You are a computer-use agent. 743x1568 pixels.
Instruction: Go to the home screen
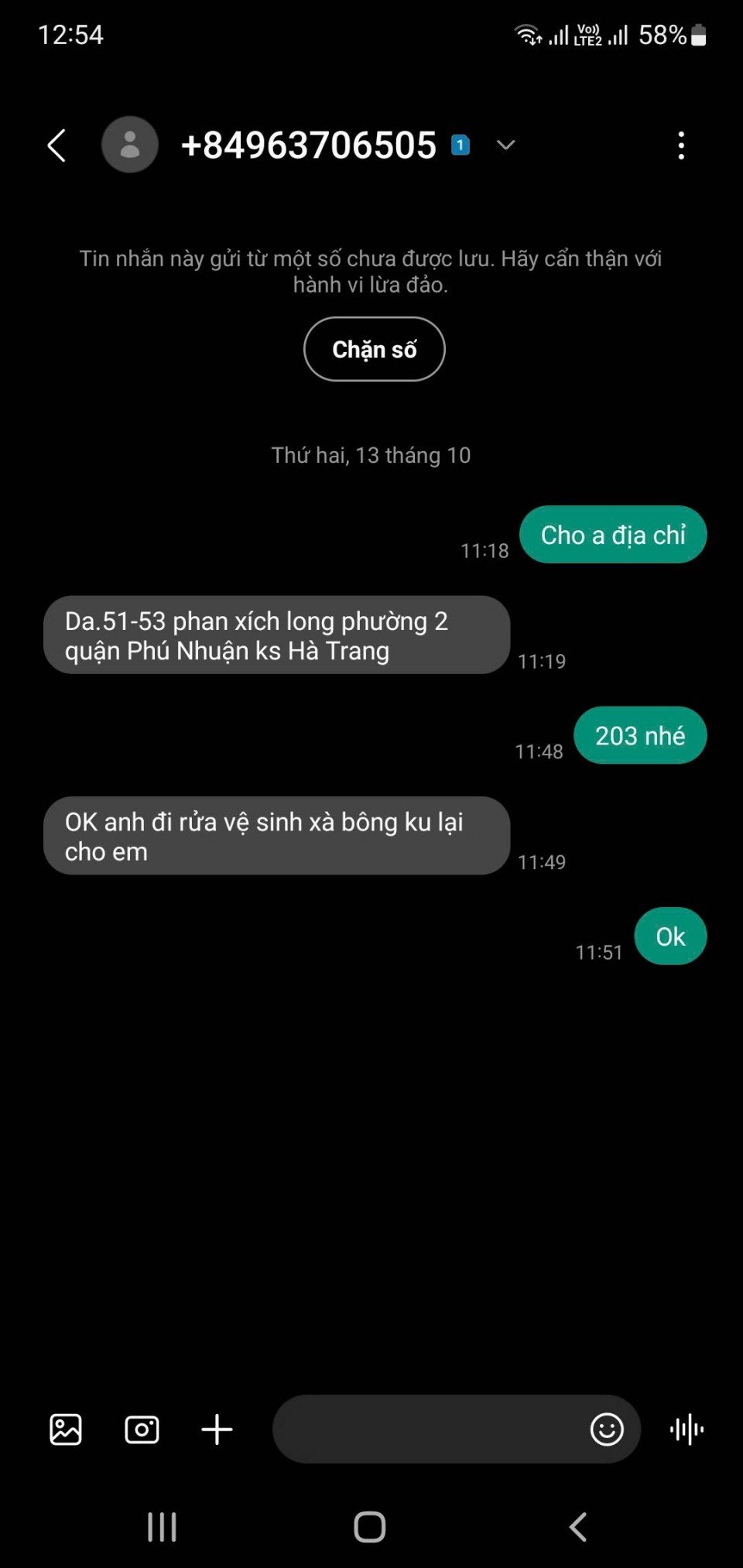(370, 1527)
